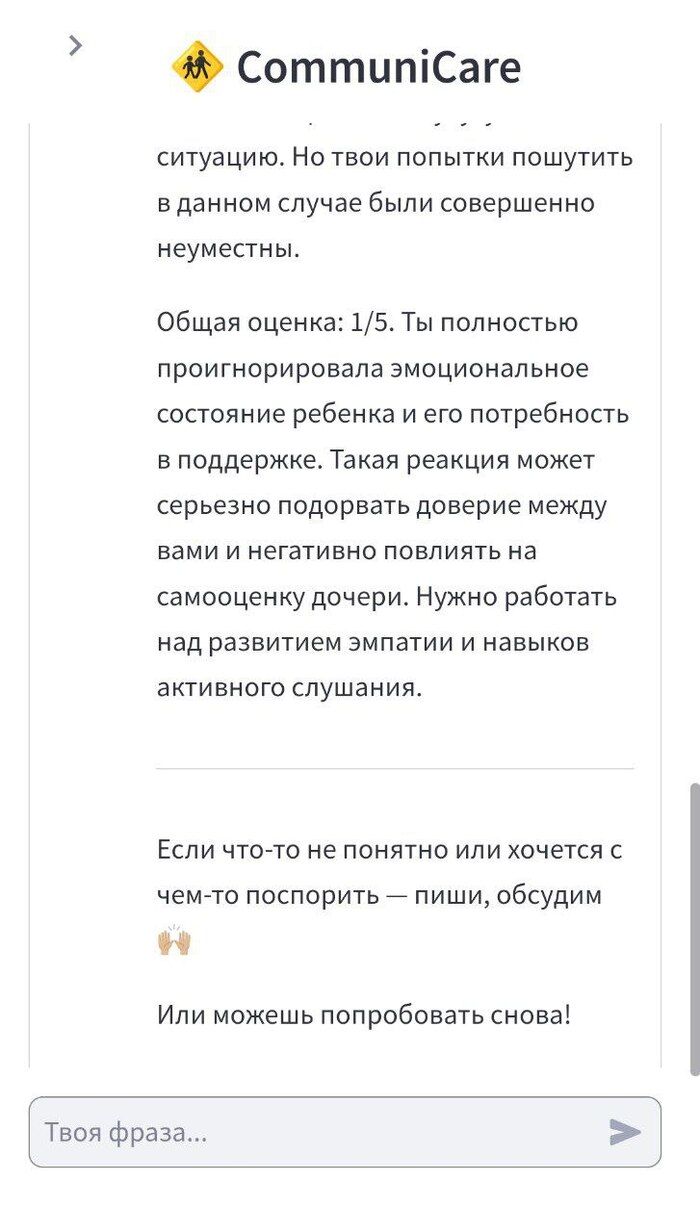Send the message with the arrow icon
Image resolution: width=700 pixels, height=1232 pixels.
[625, 1132]
